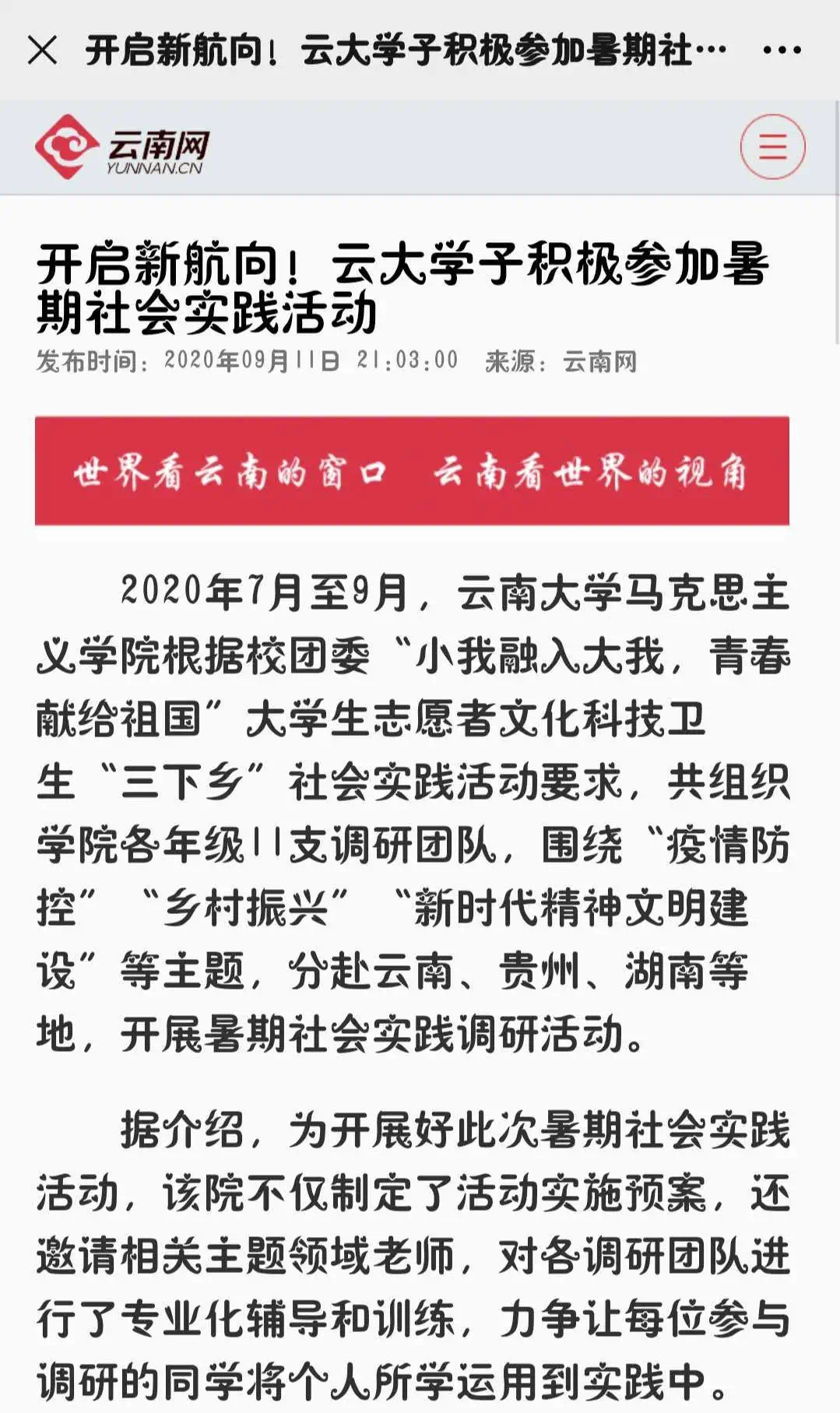
Task: Open the Yunnan.cn hamburger menu
Action: (x=772, y=146)
